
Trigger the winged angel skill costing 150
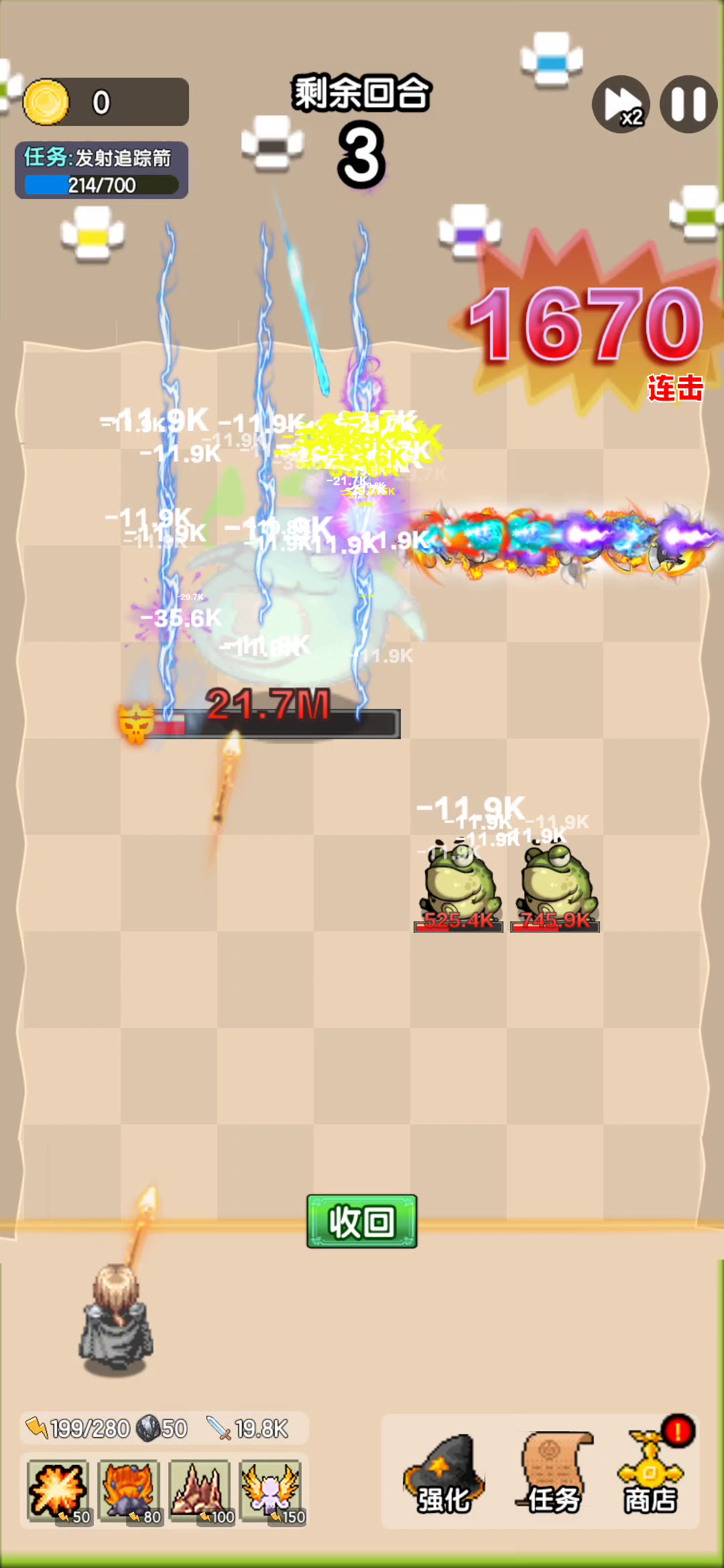coord(271,1492)
